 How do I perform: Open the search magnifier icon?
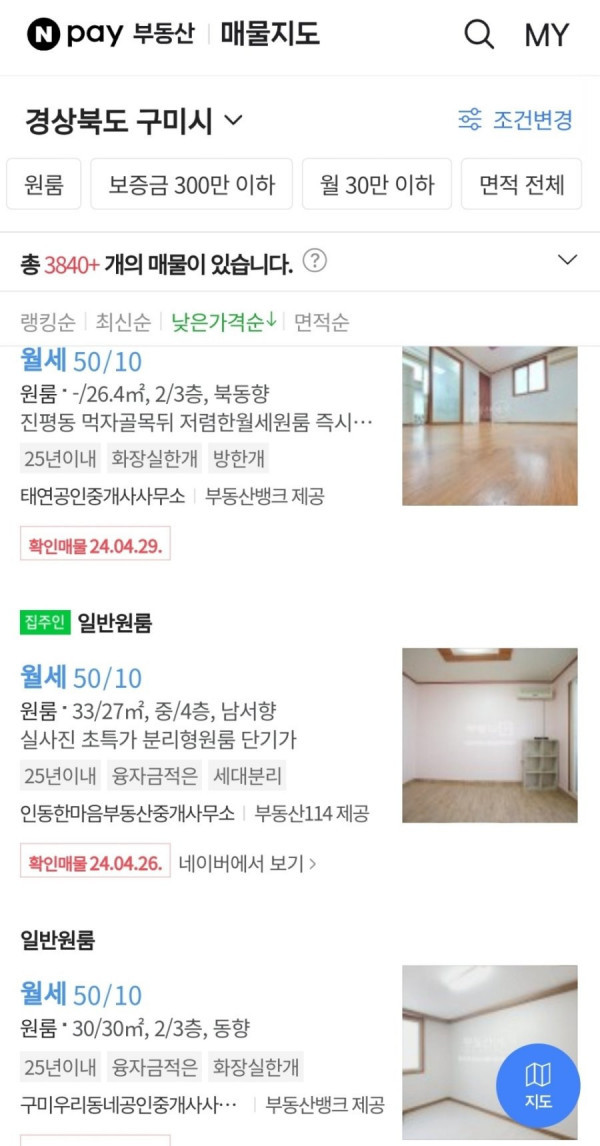[x=479, y=35]
